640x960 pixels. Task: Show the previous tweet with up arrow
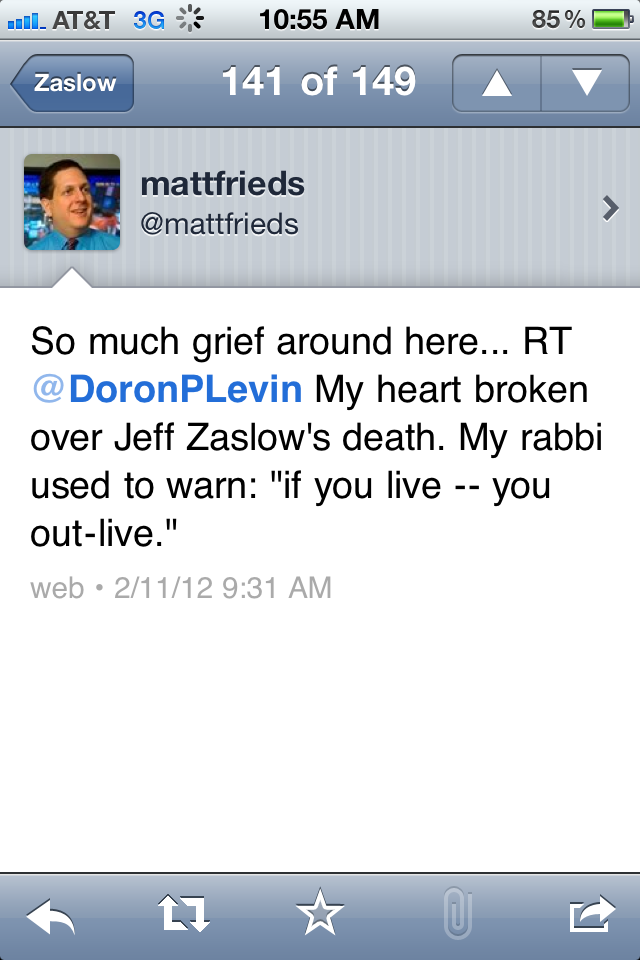tap(497, 83)
